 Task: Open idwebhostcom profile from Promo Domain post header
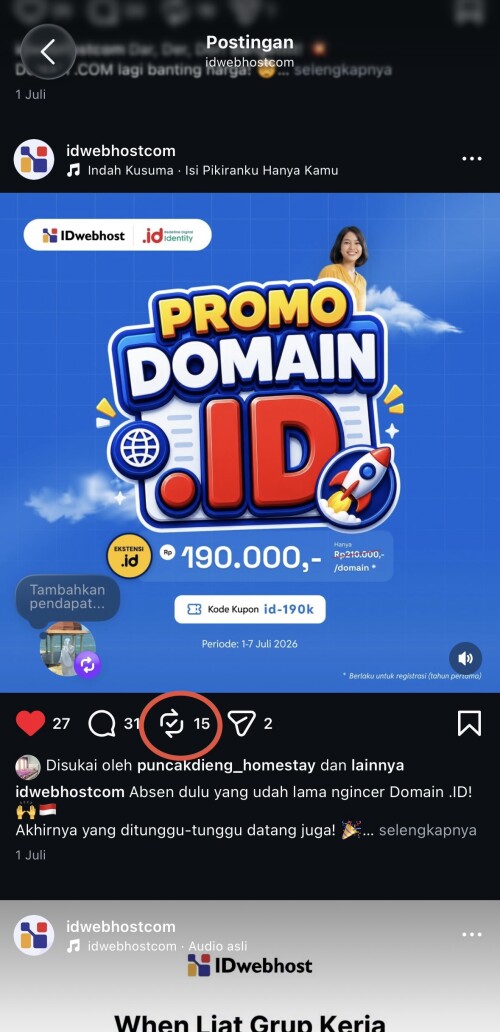click(121, 151)
